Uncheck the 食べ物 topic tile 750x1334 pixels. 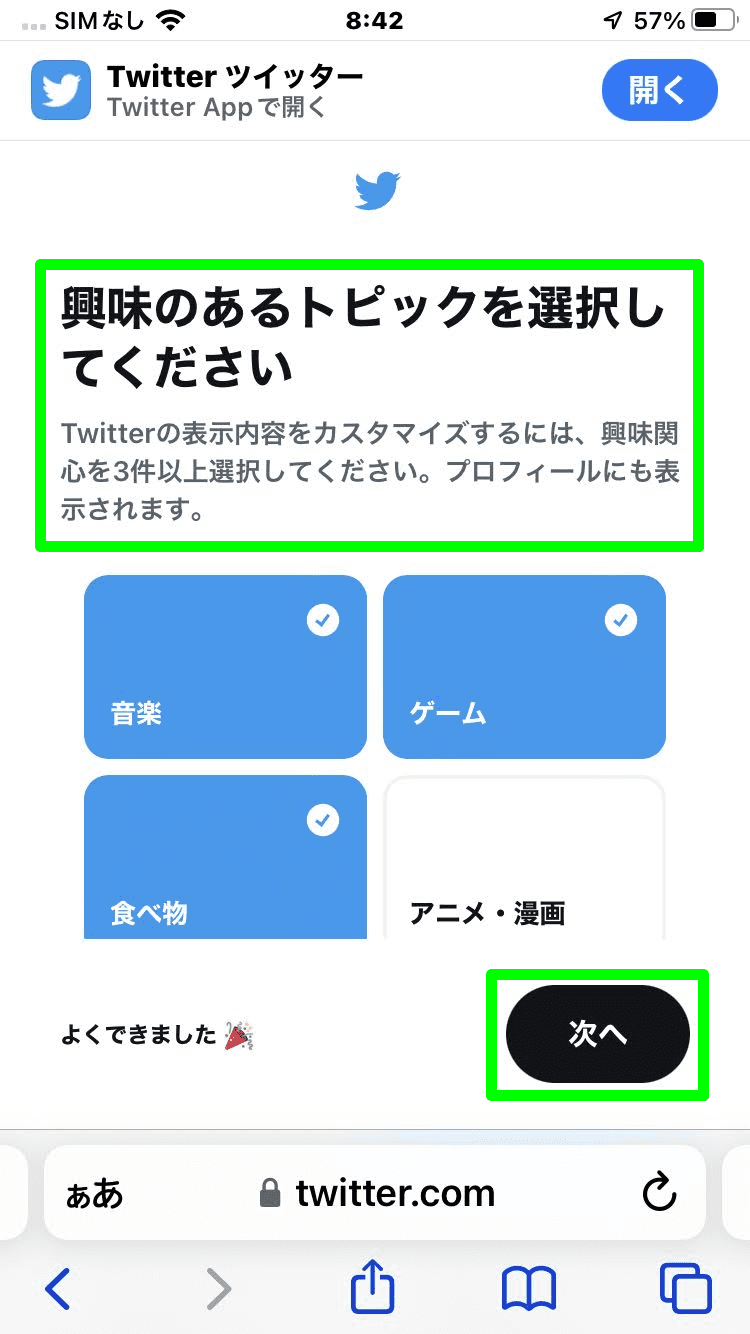(225, 856)
